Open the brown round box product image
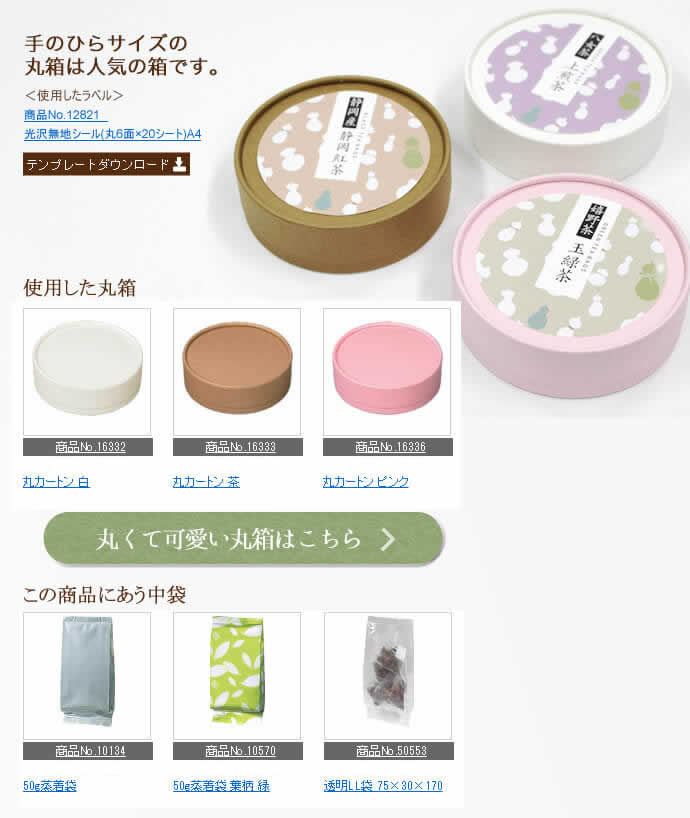Image resolution: width=690 pixels, height=818 pixels. [237, 371]
